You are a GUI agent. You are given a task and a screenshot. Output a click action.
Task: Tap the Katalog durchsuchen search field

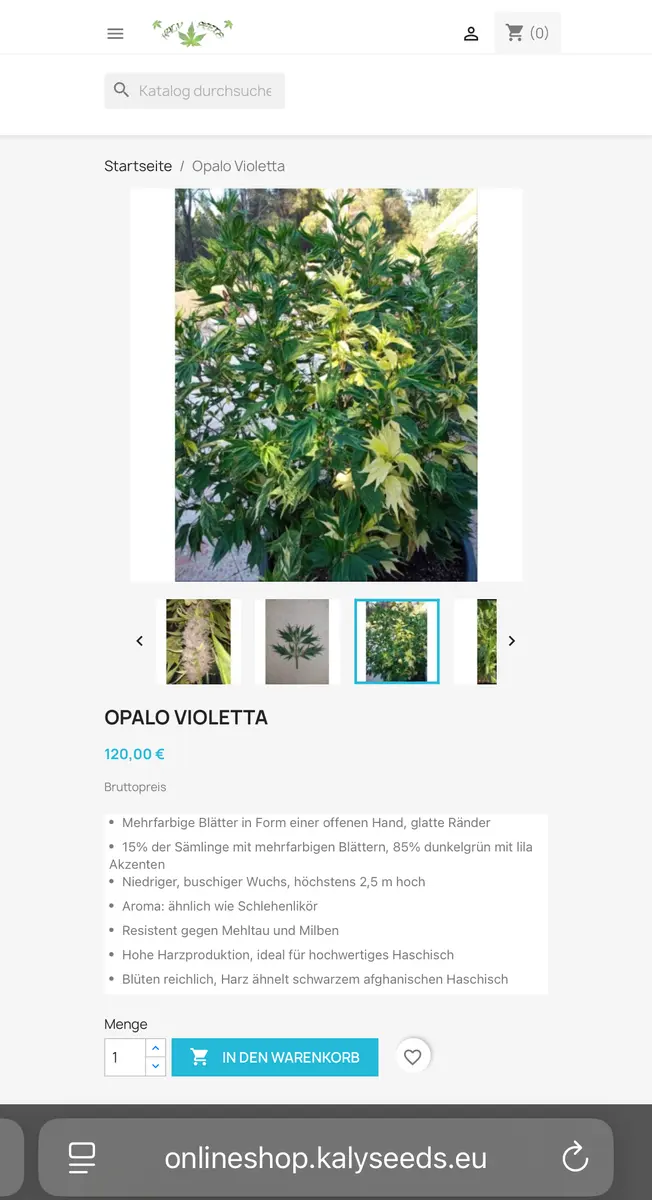(205, 91)
